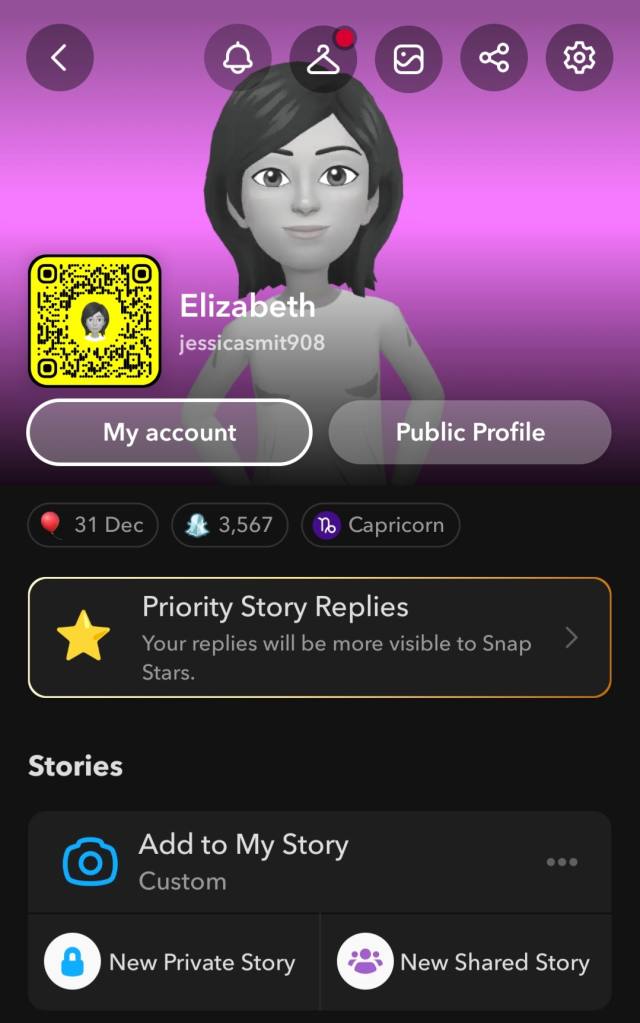Create a New Shared Story
This screenshot has height=1023, width=640.
point(465,962)
